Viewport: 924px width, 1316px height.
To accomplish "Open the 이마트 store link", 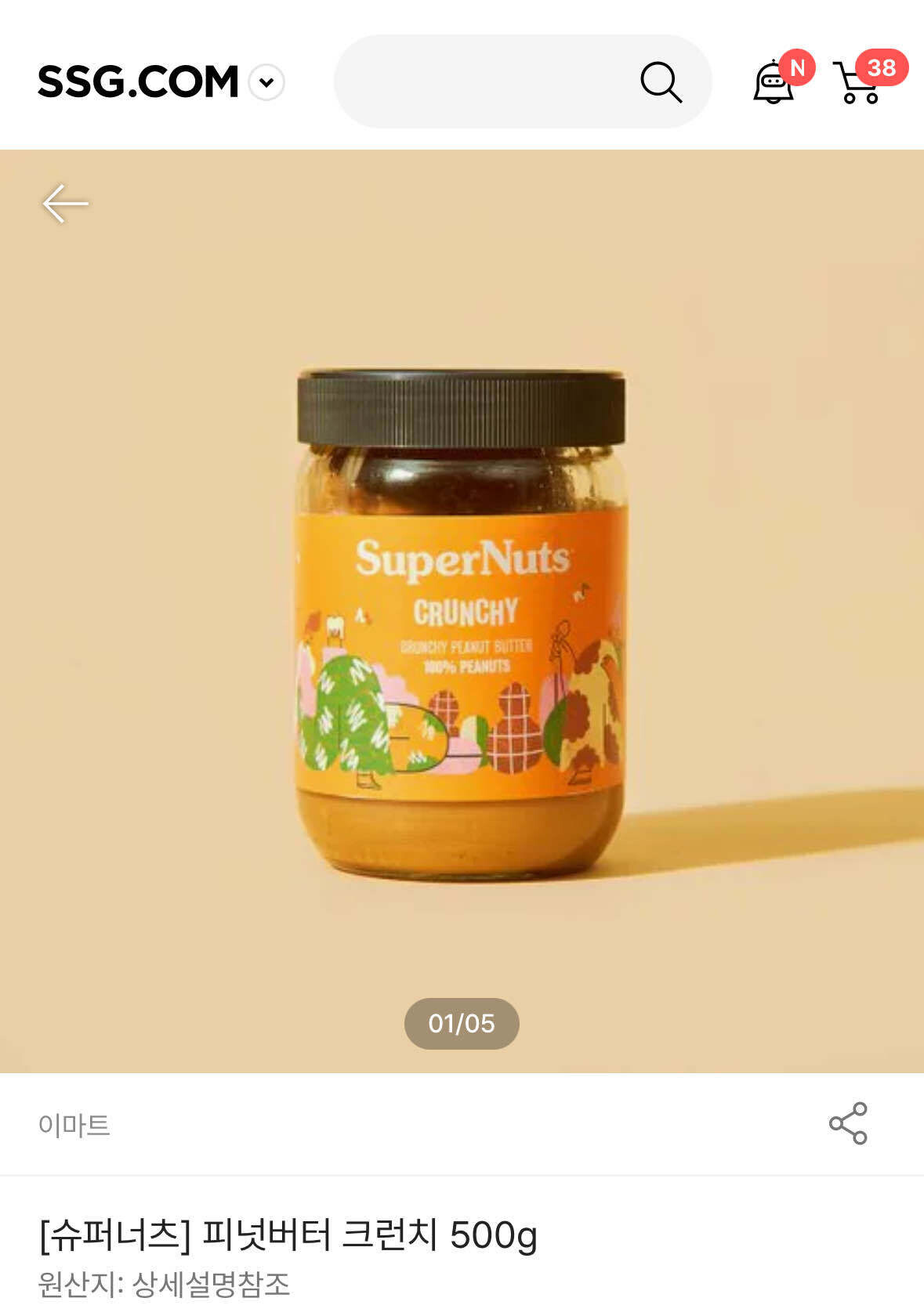I will click(74, 1125).
